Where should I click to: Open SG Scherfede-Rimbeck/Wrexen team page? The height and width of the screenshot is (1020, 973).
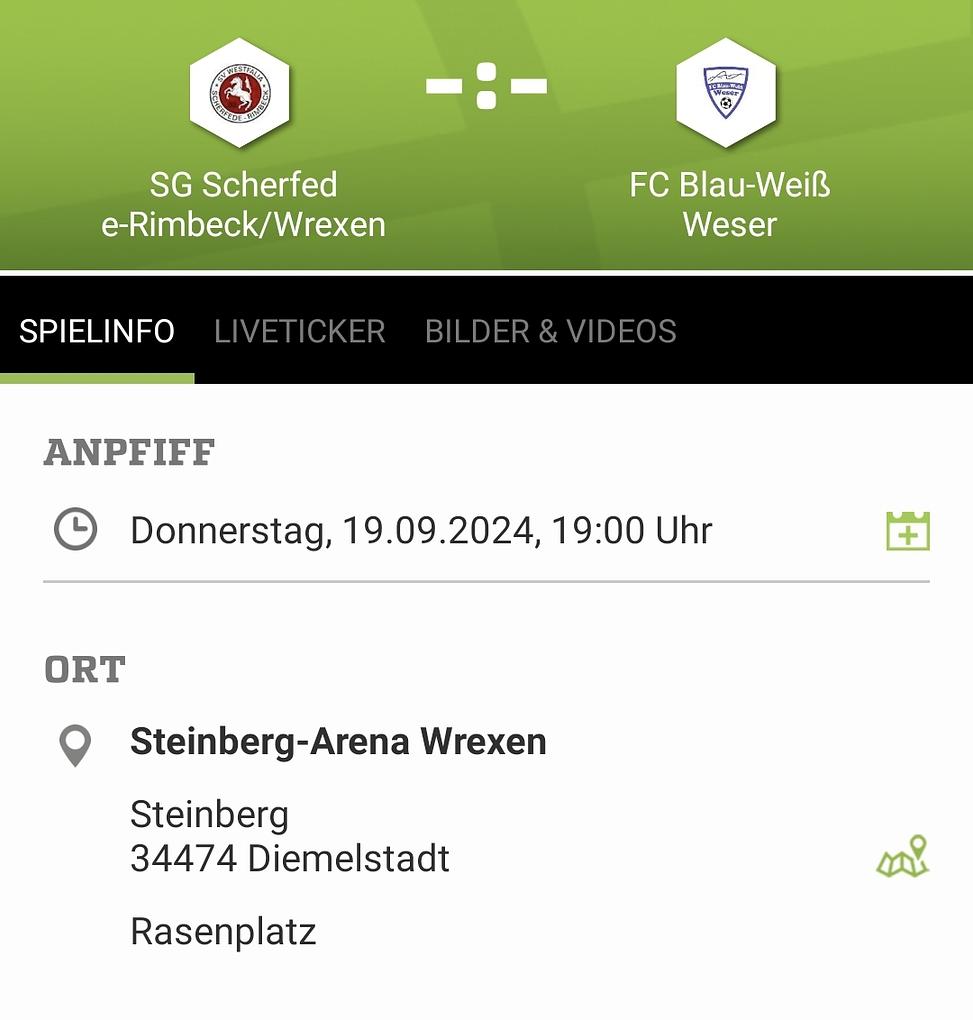(x=240, y=93)
